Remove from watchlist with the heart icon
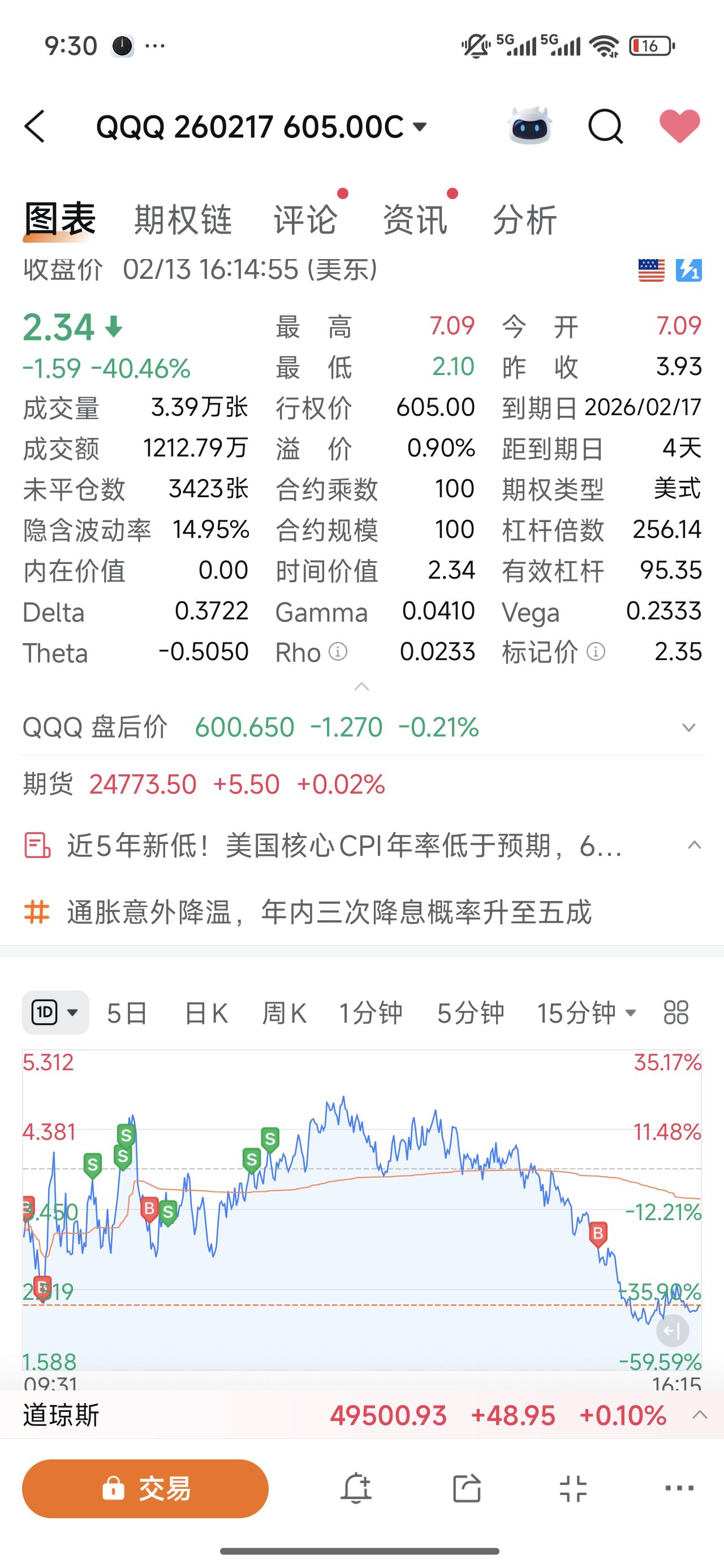The width and height of the screenshot is (724, 1568). (x=679, y=126)
